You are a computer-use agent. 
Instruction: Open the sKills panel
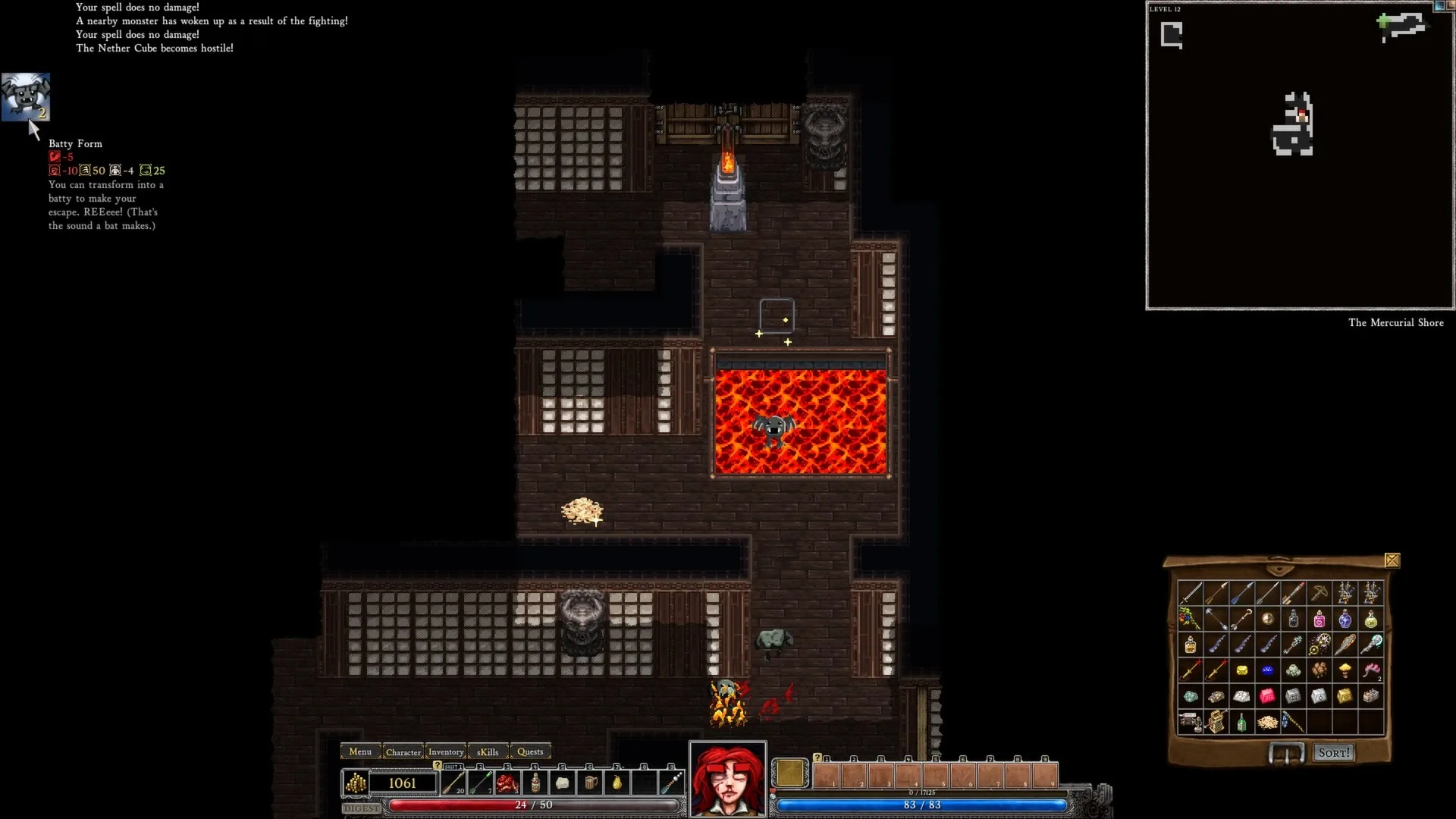488,752
